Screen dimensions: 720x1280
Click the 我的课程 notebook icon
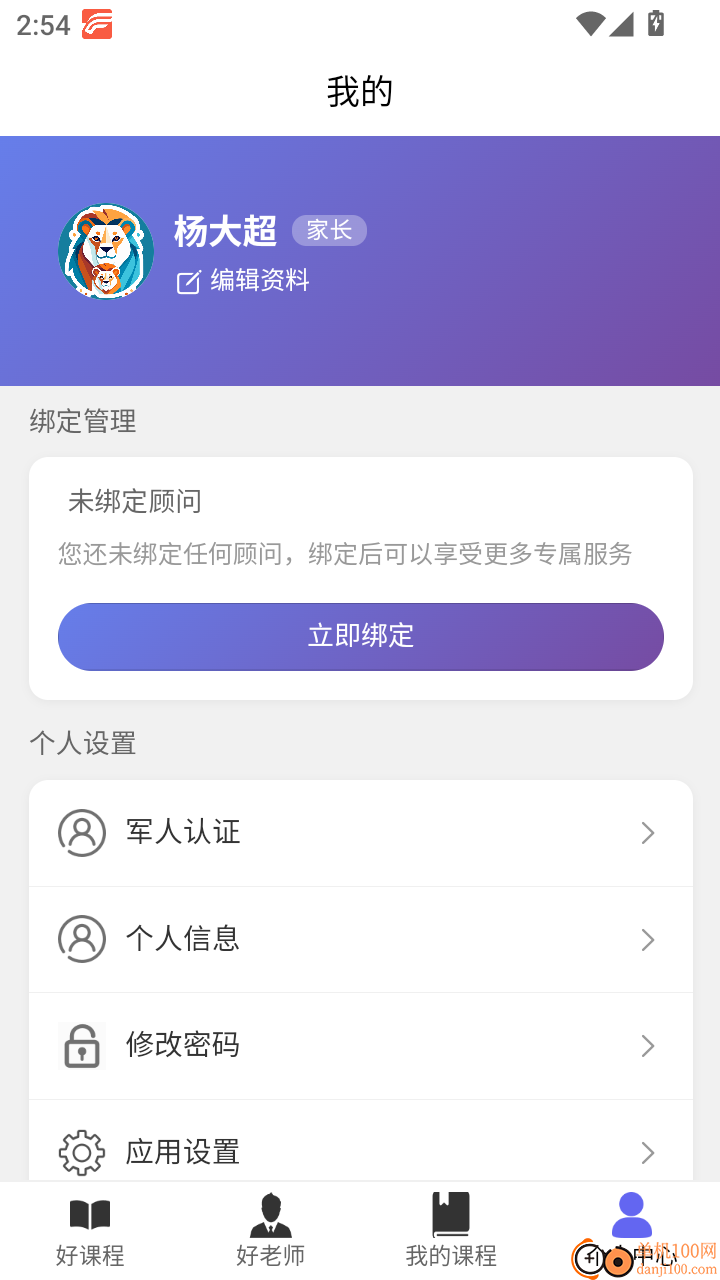(x=450, y=1213)
